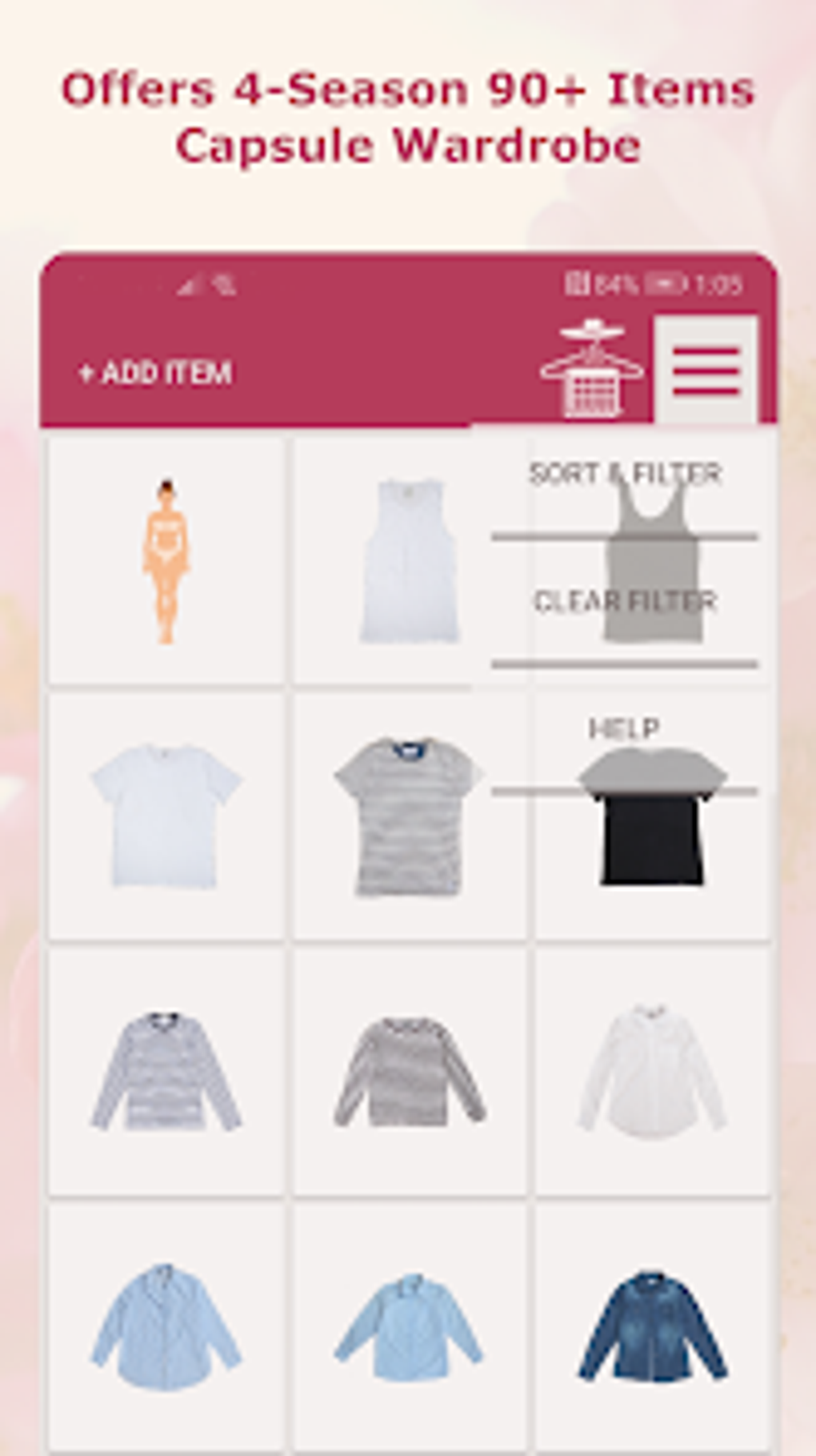Image resolution: width=816 pixels, height=1456 pixels.
Task: Open the hamburger navigation menu
Action: (706, 370)
